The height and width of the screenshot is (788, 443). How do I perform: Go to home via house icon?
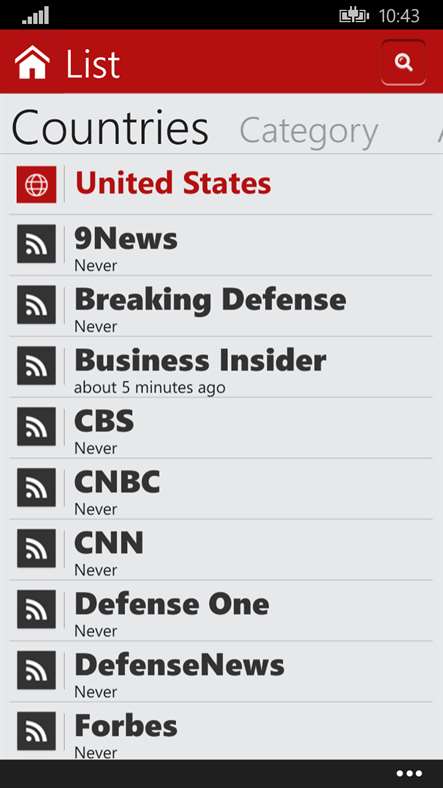coord(33,62)
